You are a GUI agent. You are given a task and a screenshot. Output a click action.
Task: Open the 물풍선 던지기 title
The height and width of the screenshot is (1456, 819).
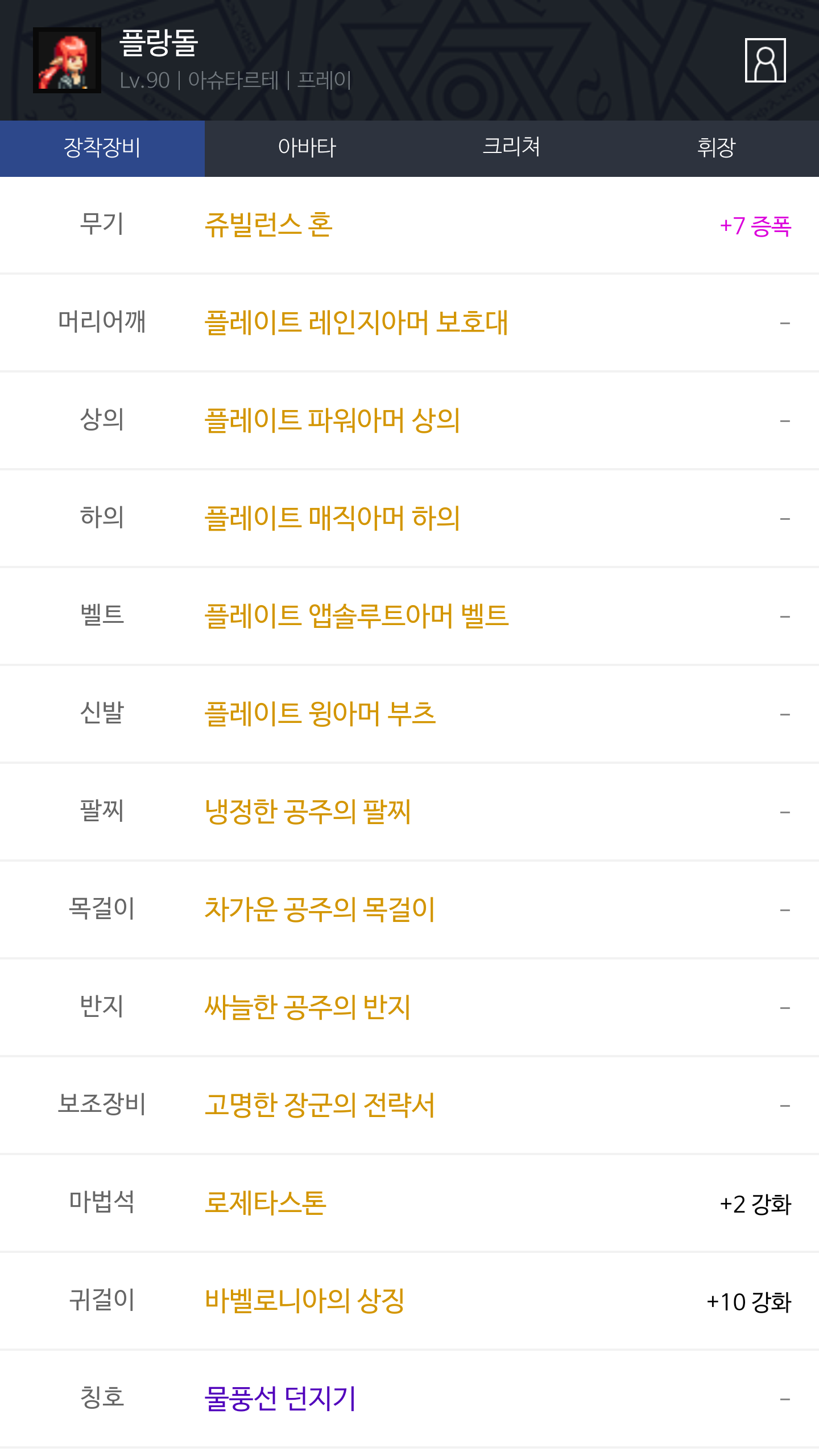[280, 1399]
